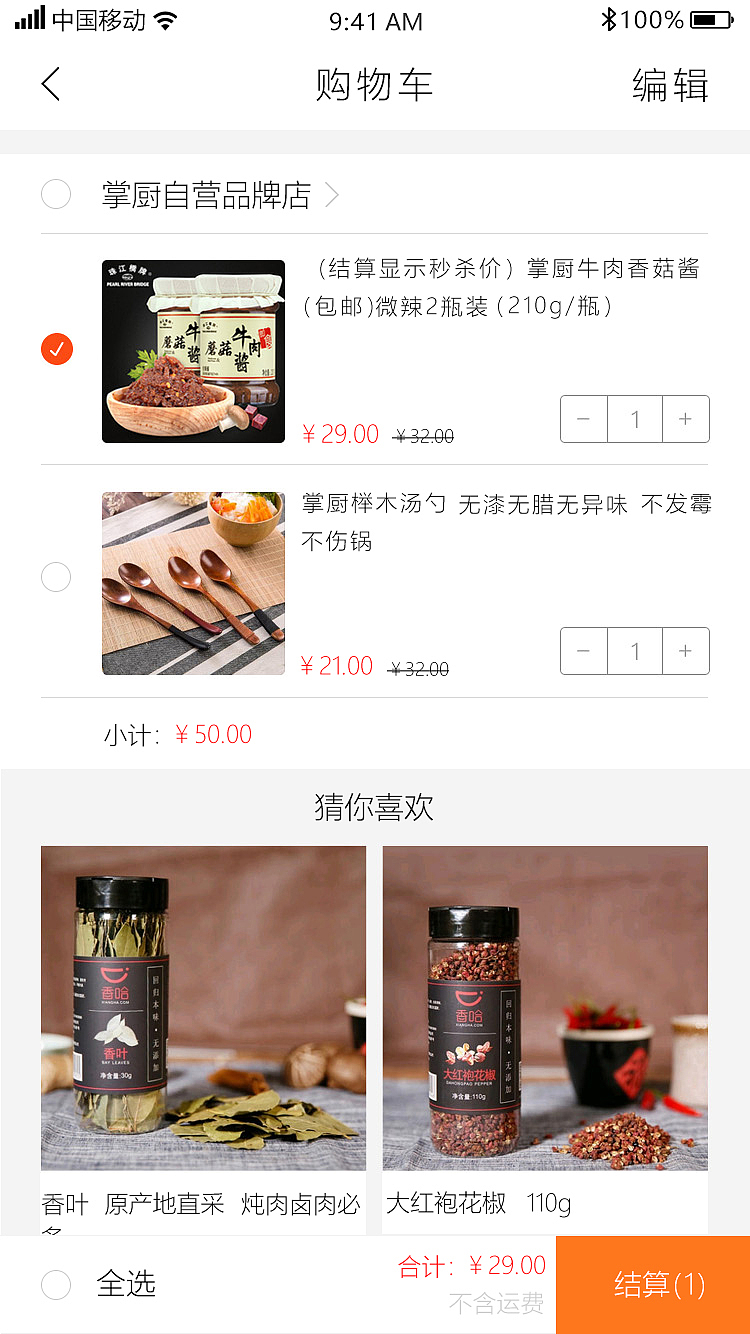The width and height of the screenshot is (750, 1334).
Task: Increase quantity of 掌厨牛肉香菇酱 with plus button
Action: [687, 419]
